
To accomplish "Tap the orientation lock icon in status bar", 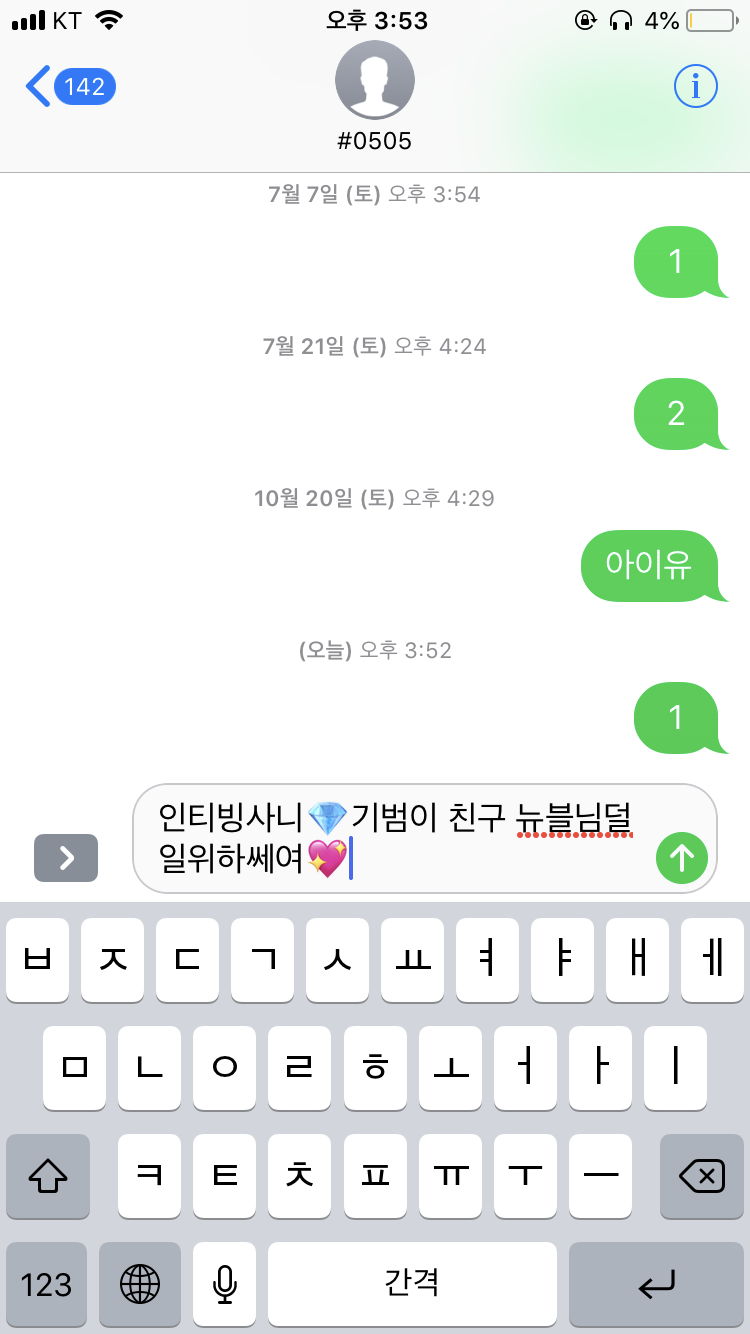I will (586, 17).
